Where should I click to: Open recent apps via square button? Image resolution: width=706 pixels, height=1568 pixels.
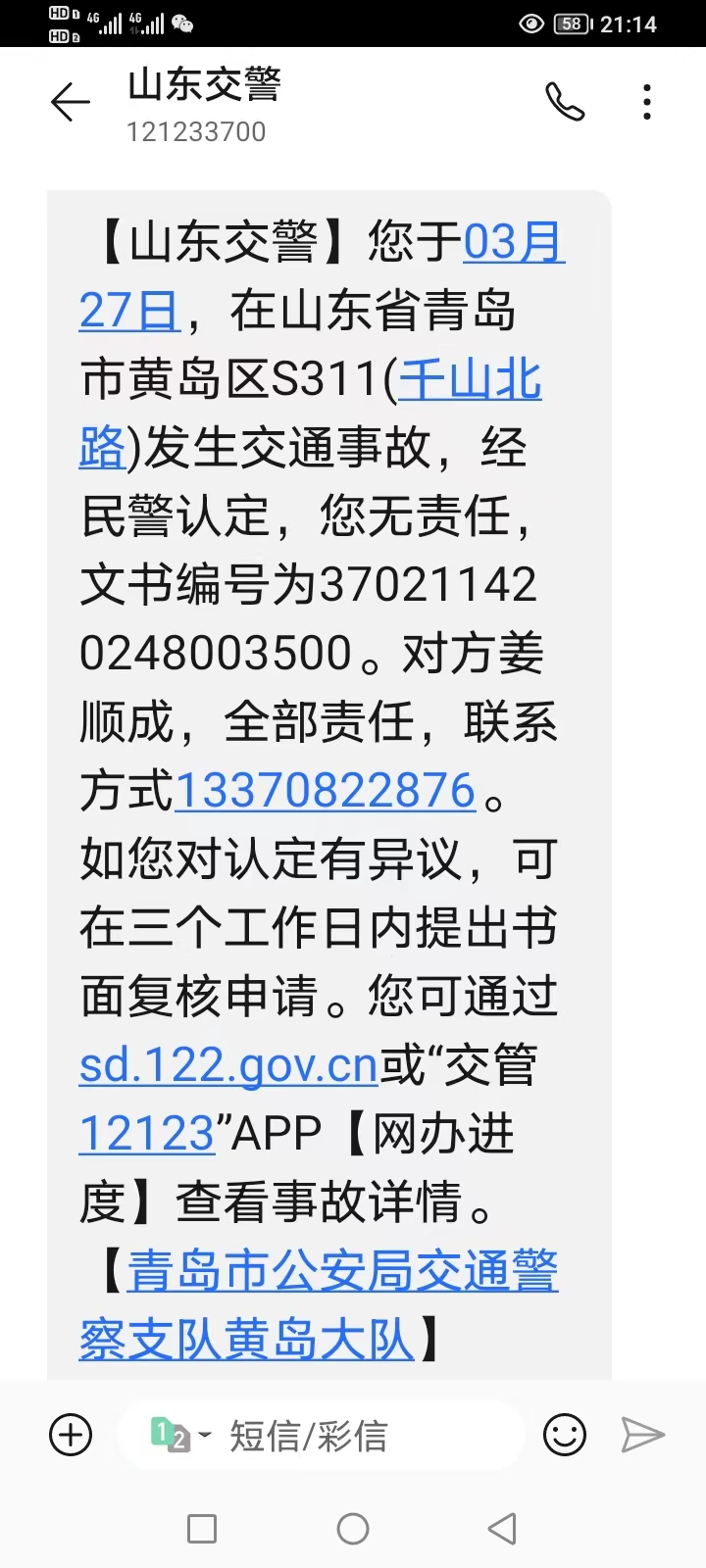pyautogui.click(x=202, y=1529)
